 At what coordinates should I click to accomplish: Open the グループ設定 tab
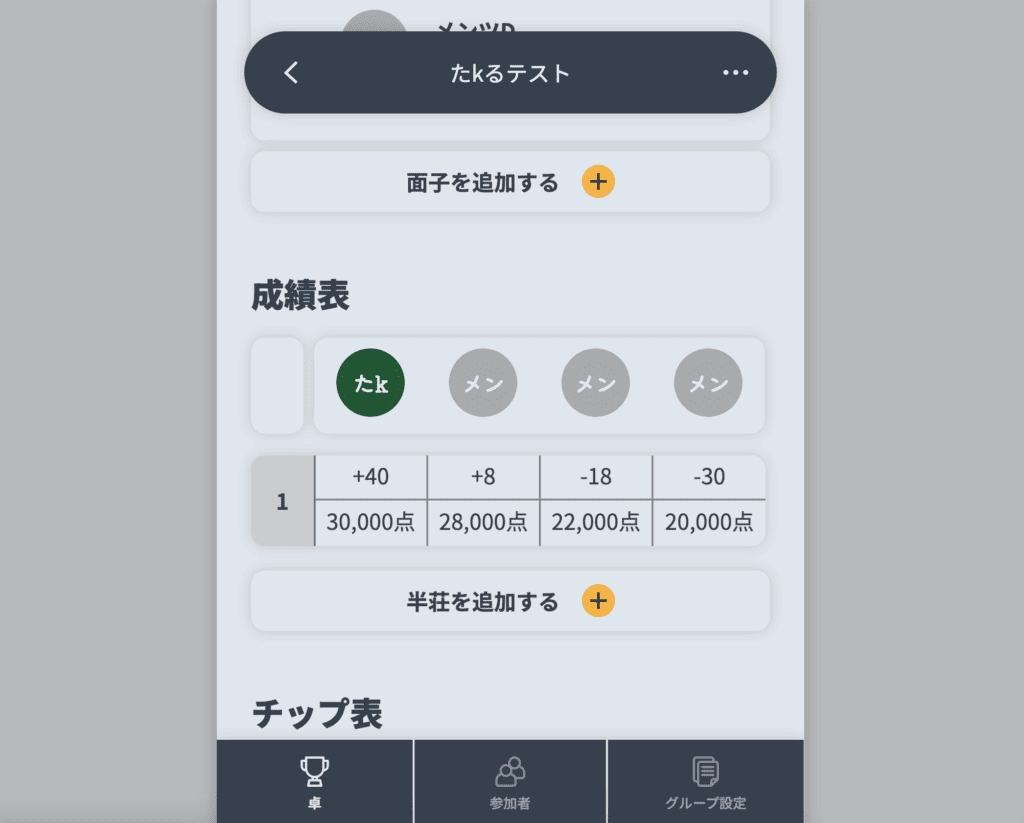tap(705, 782)
